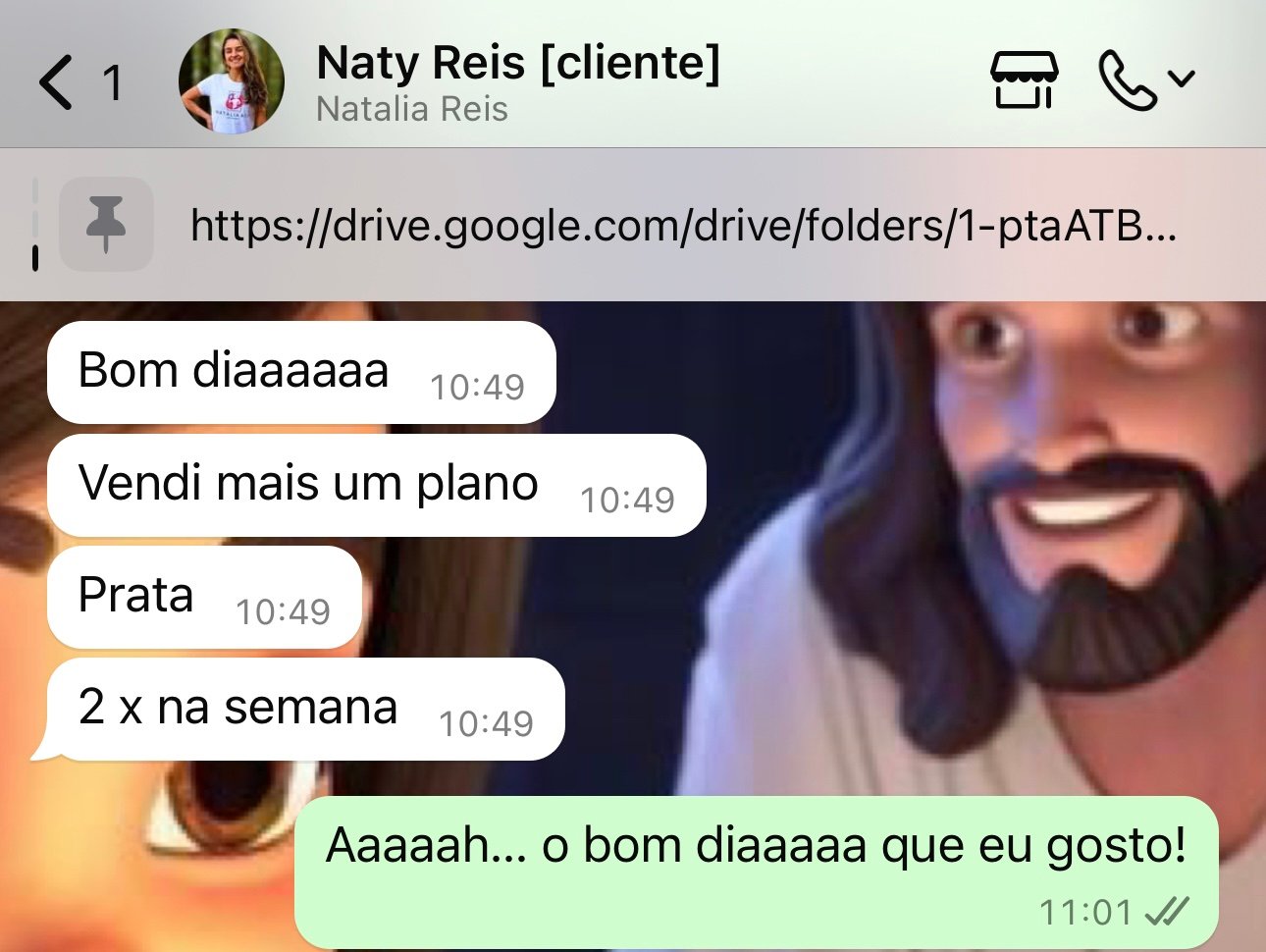
Task: Open Naty Reis profile photo
Action: coord(232,81)
